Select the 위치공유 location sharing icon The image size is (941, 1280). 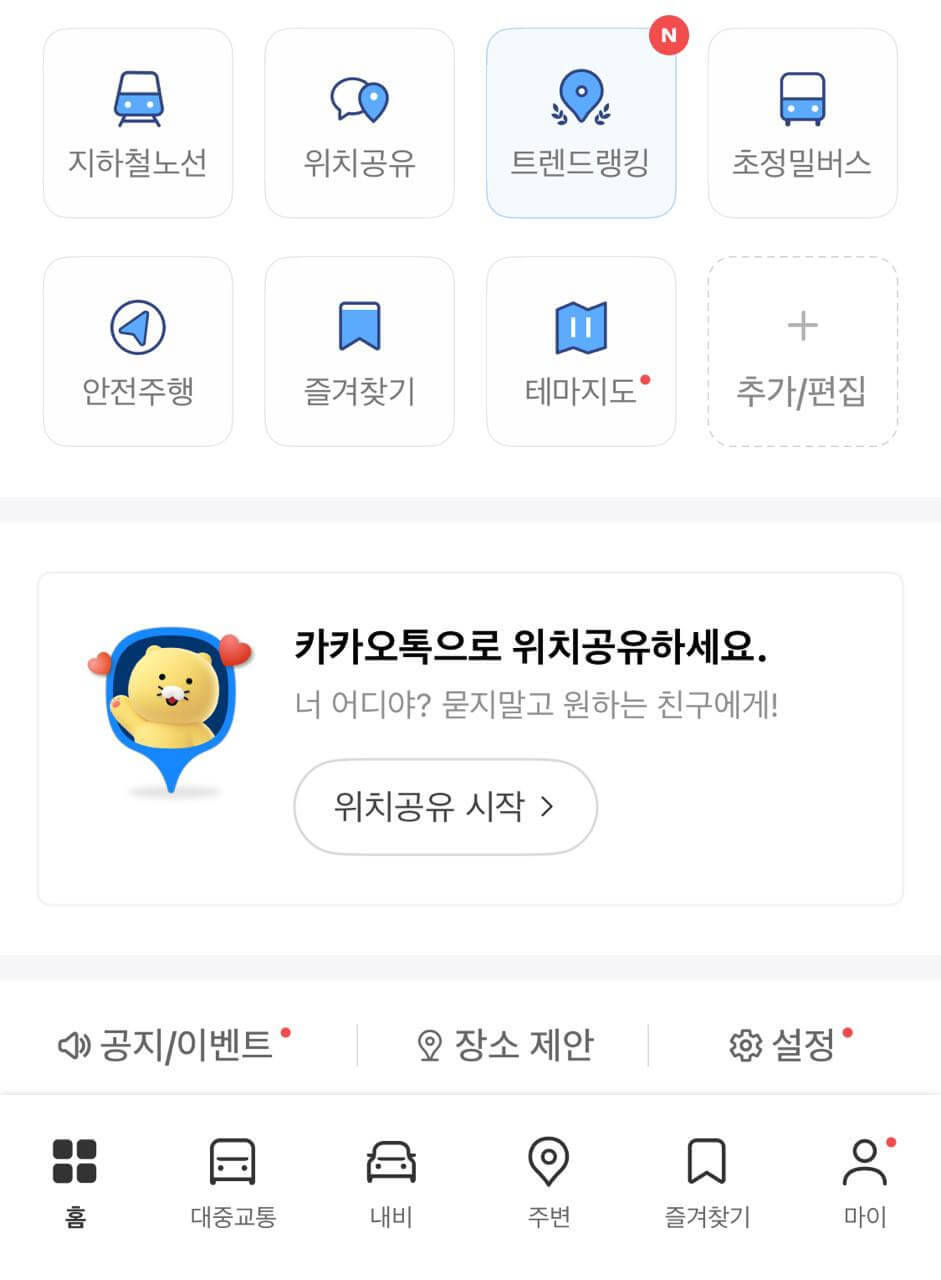(359, 122)
